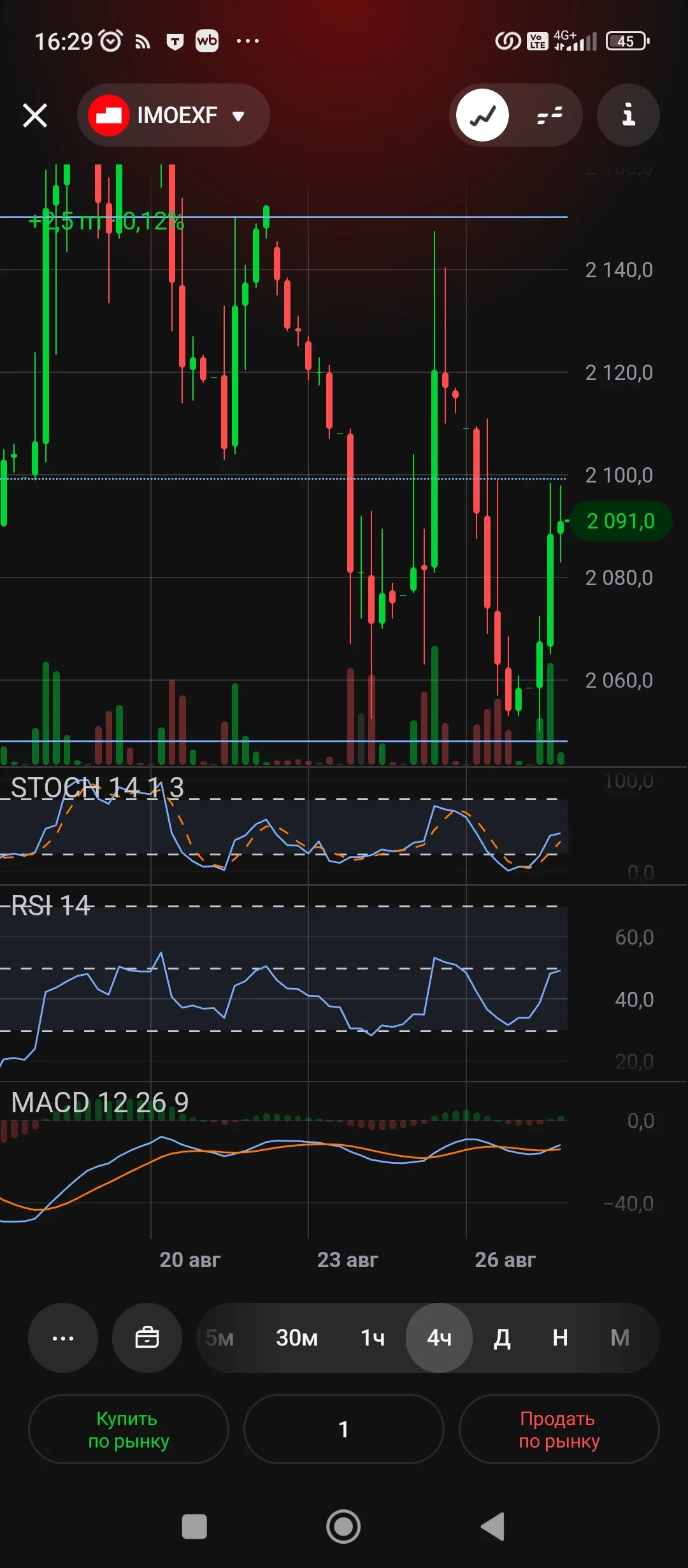Open instrument info
The image size is (688, 1568).
[628, 115]
